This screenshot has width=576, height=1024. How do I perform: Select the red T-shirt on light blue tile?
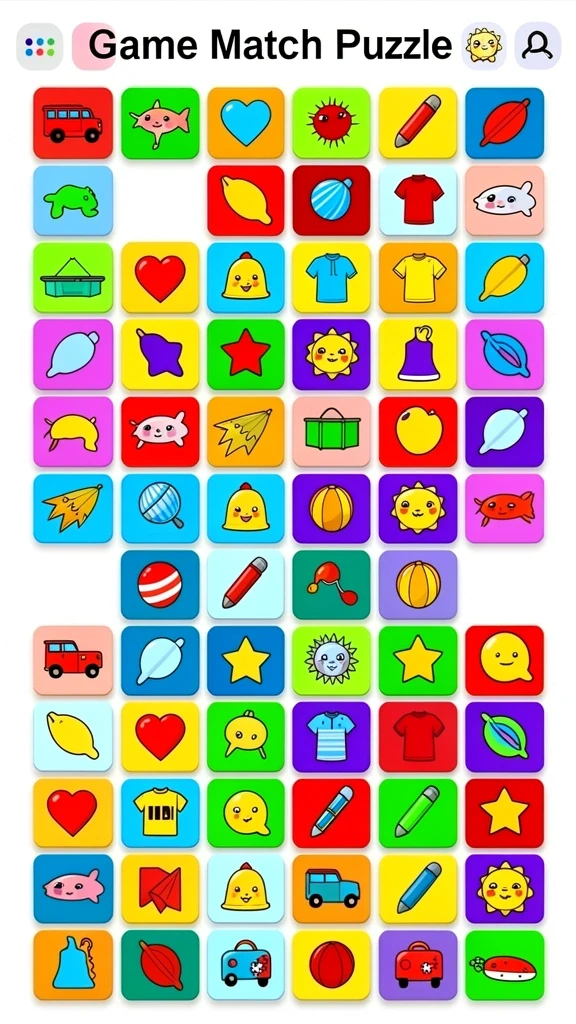[418, 200]
